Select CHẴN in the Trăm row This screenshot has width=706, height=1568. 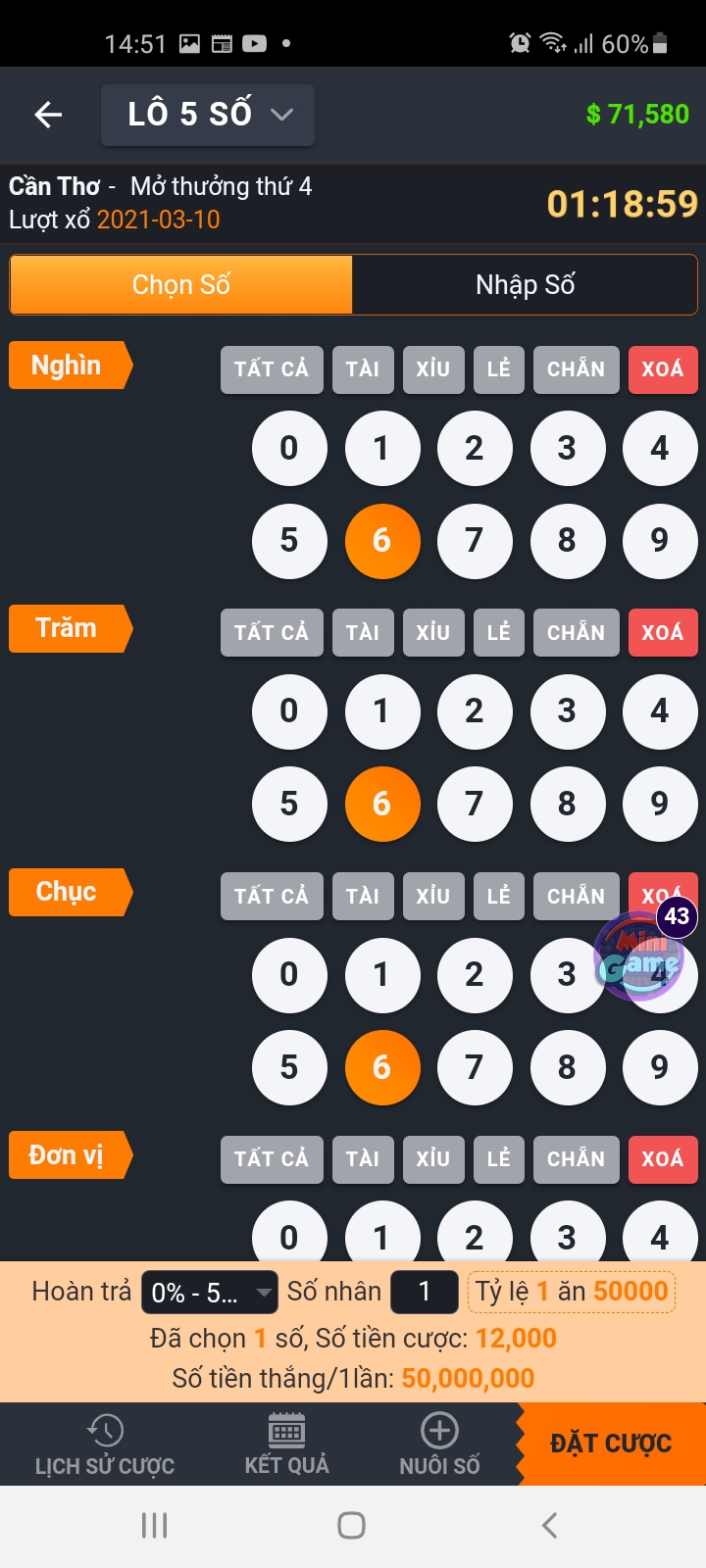tap(576, 633)
